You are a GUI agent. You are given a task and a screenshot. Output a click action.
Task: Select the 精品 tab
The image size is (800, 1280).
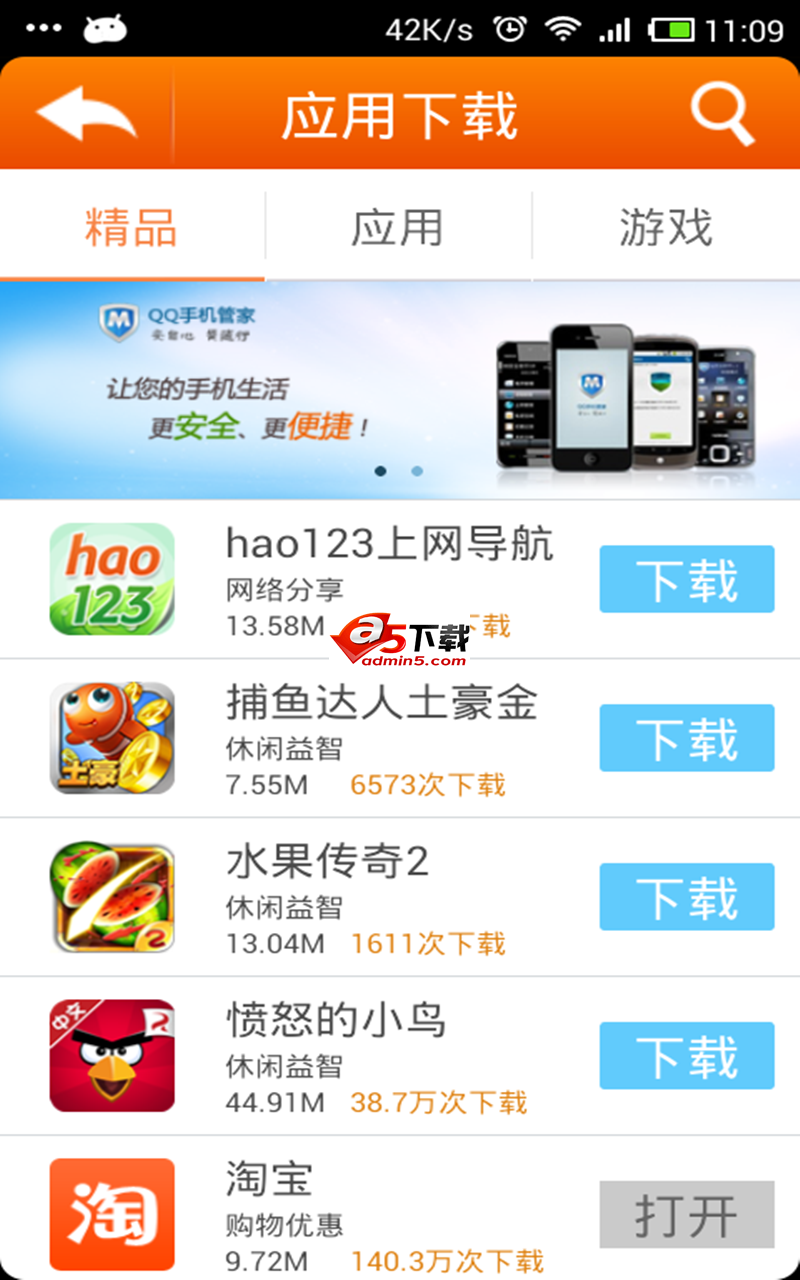click(132, 228)
